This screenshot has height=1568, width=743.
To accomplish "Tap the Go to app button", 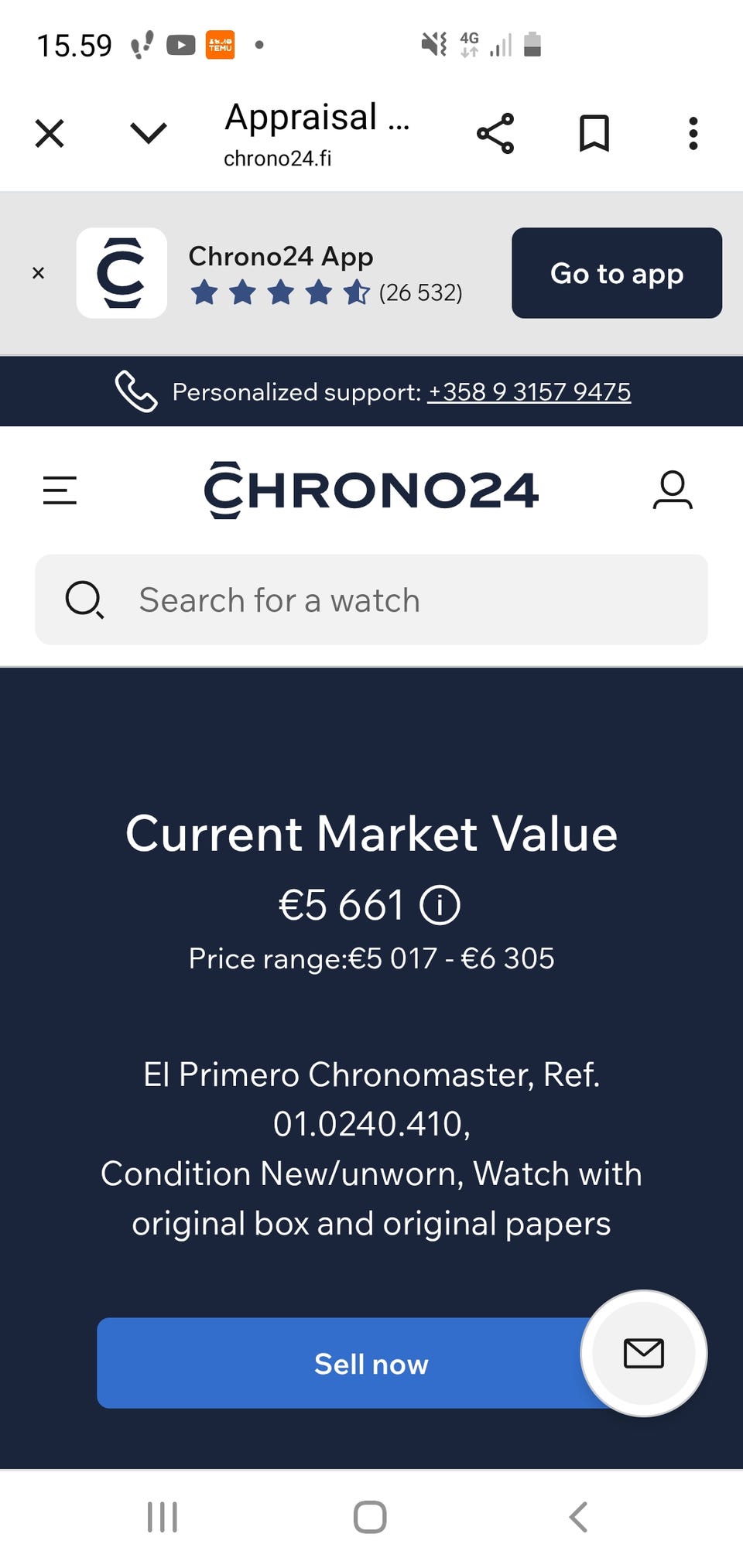I will 616,273.
